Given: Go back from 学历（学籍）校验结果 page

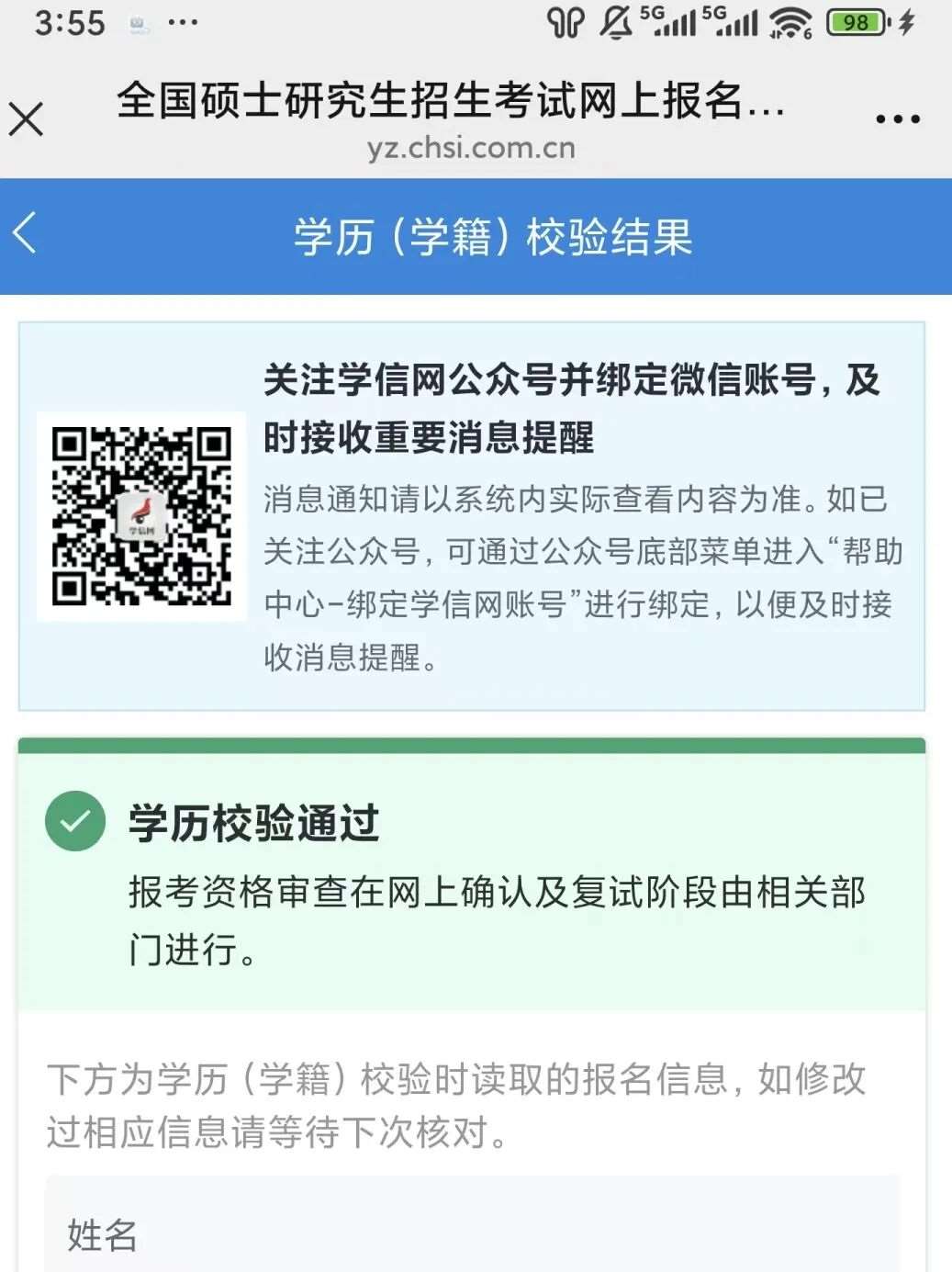Looking at the screenshot, I should (x=26, y=233).
